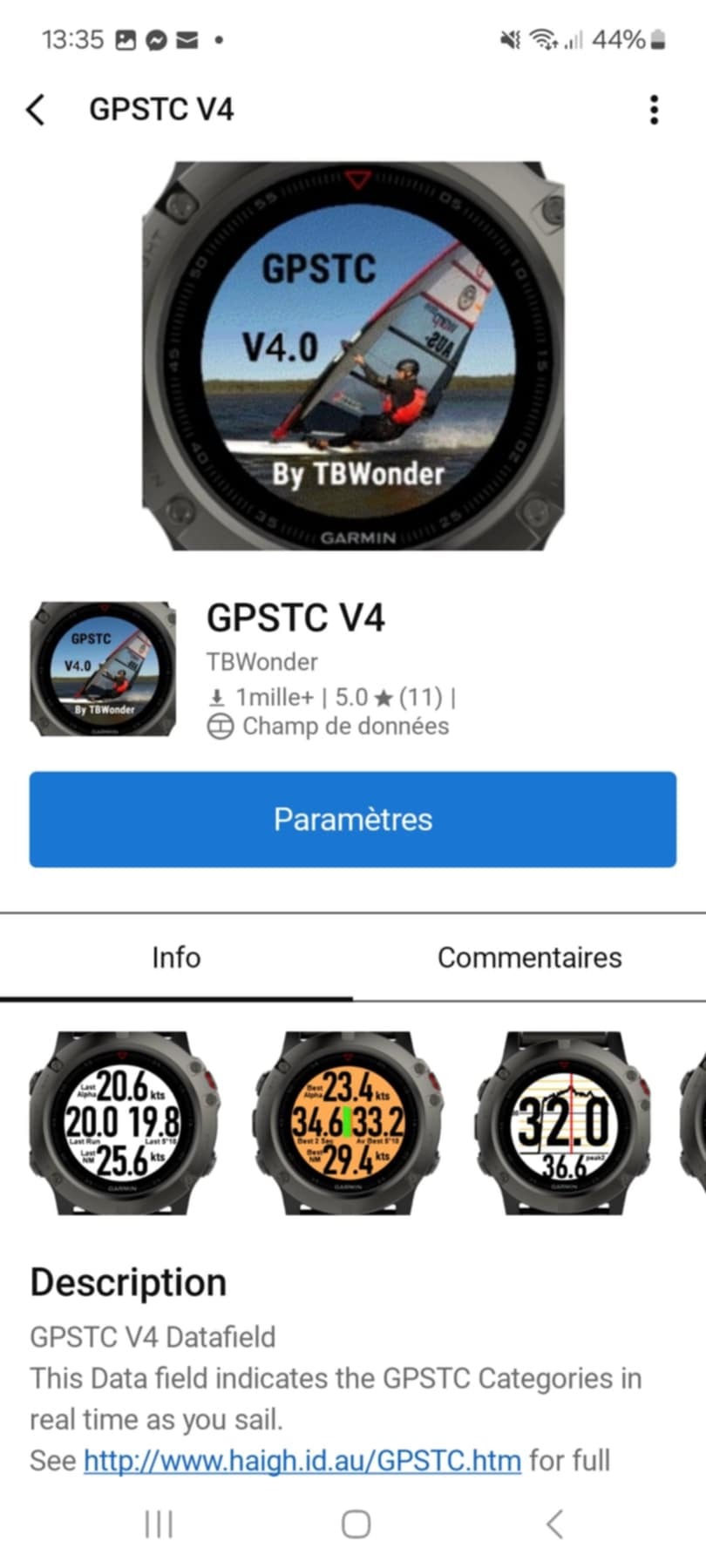Open the three-dot overflow menu
706x1568 pixels.
pyautogui.click(x=654, y=110)
